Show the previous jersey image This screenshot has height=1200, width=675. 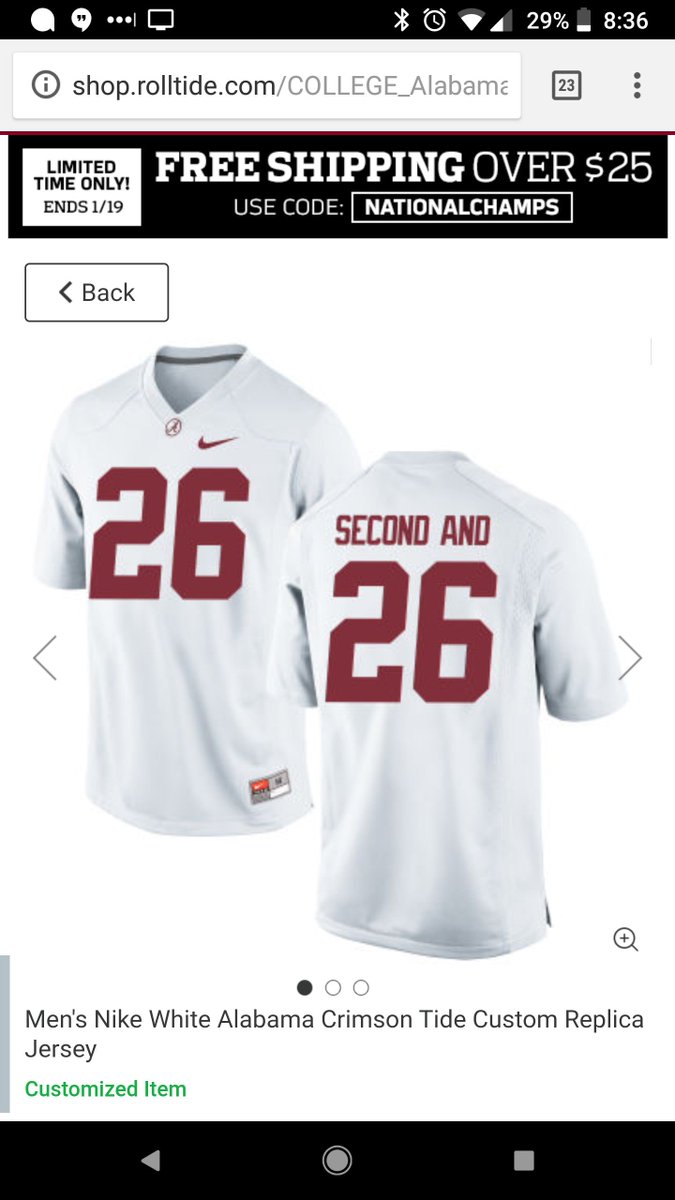click(x=45, y=657)
